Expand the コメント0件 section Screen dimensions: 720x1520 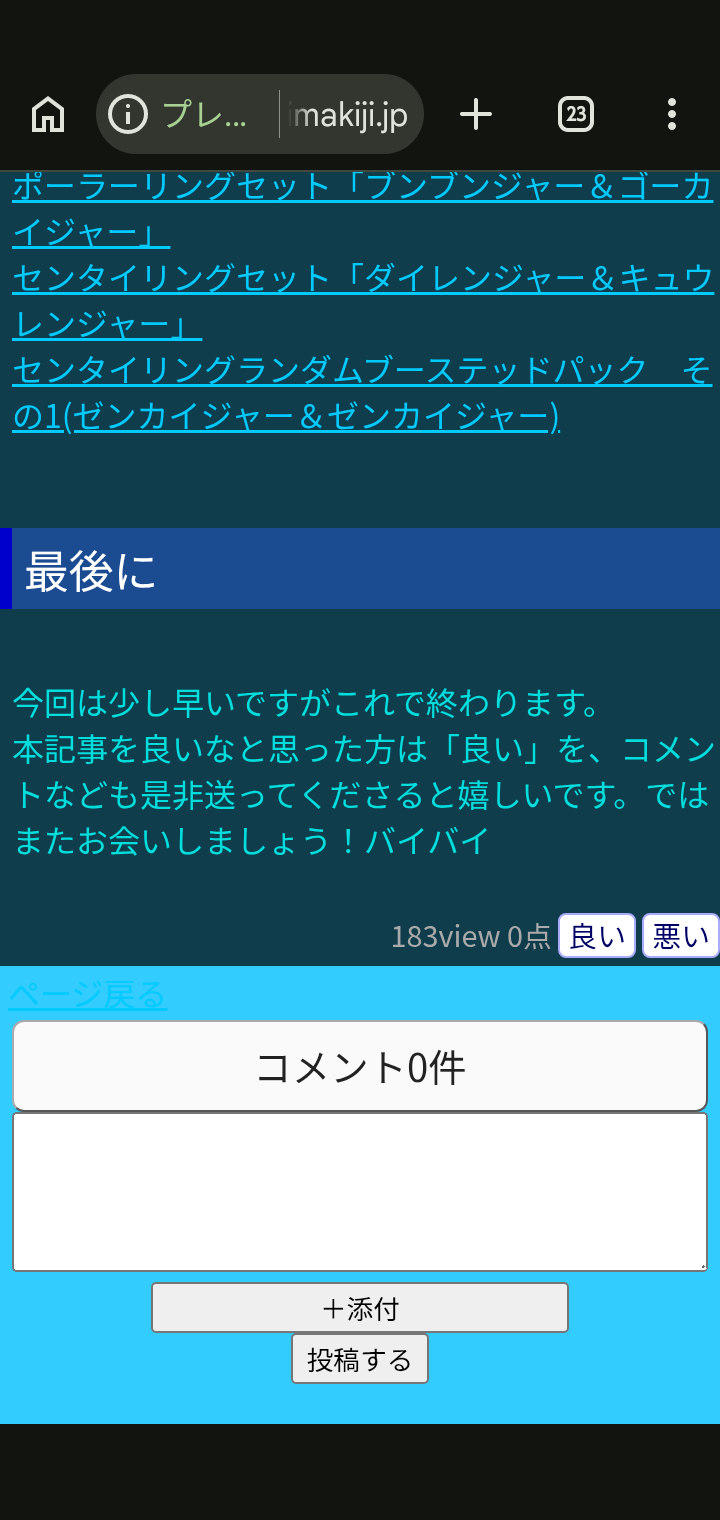point(360,1066)
